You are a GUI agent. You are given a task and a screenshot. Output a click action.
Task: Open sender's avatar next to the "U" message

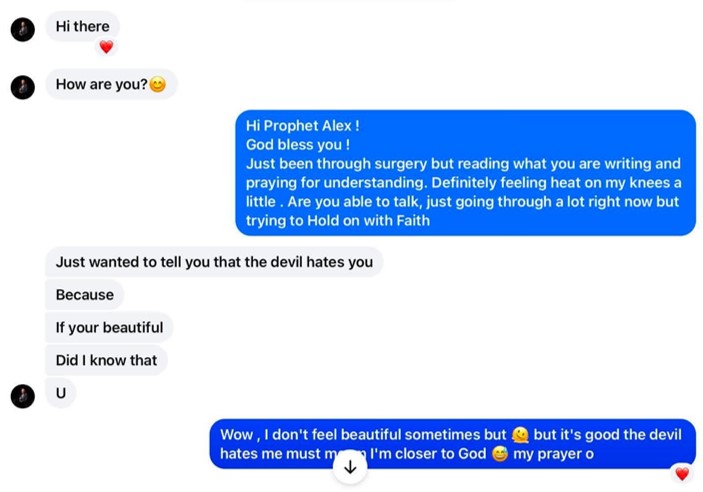23,396
